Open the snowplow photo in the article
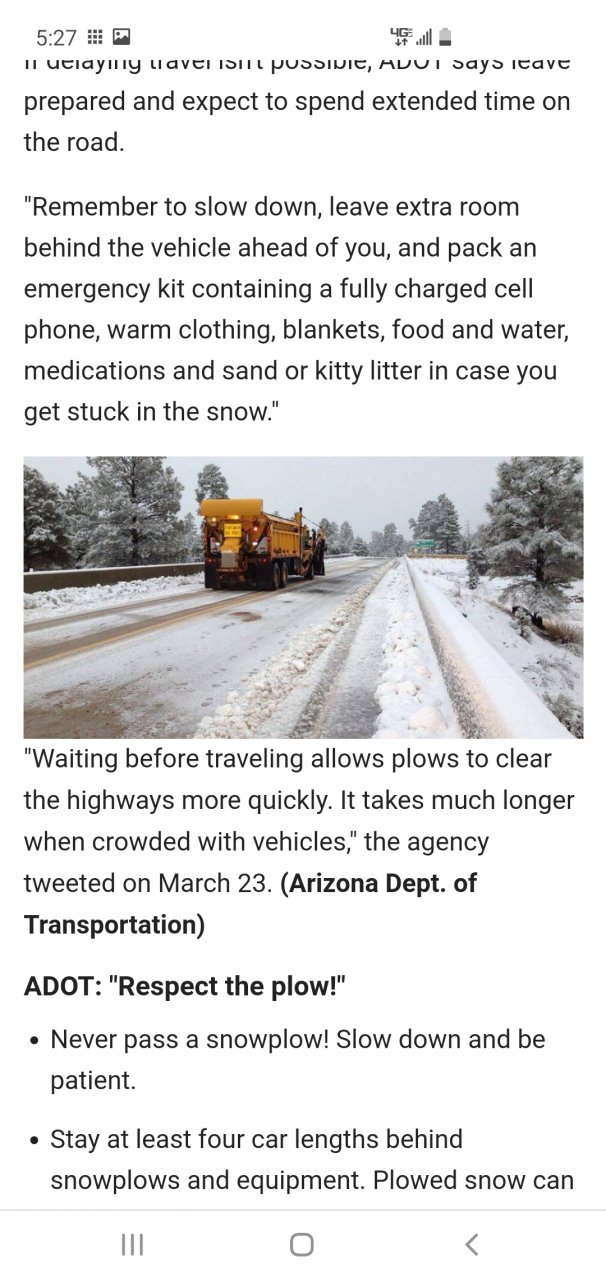 pos(303,597)
